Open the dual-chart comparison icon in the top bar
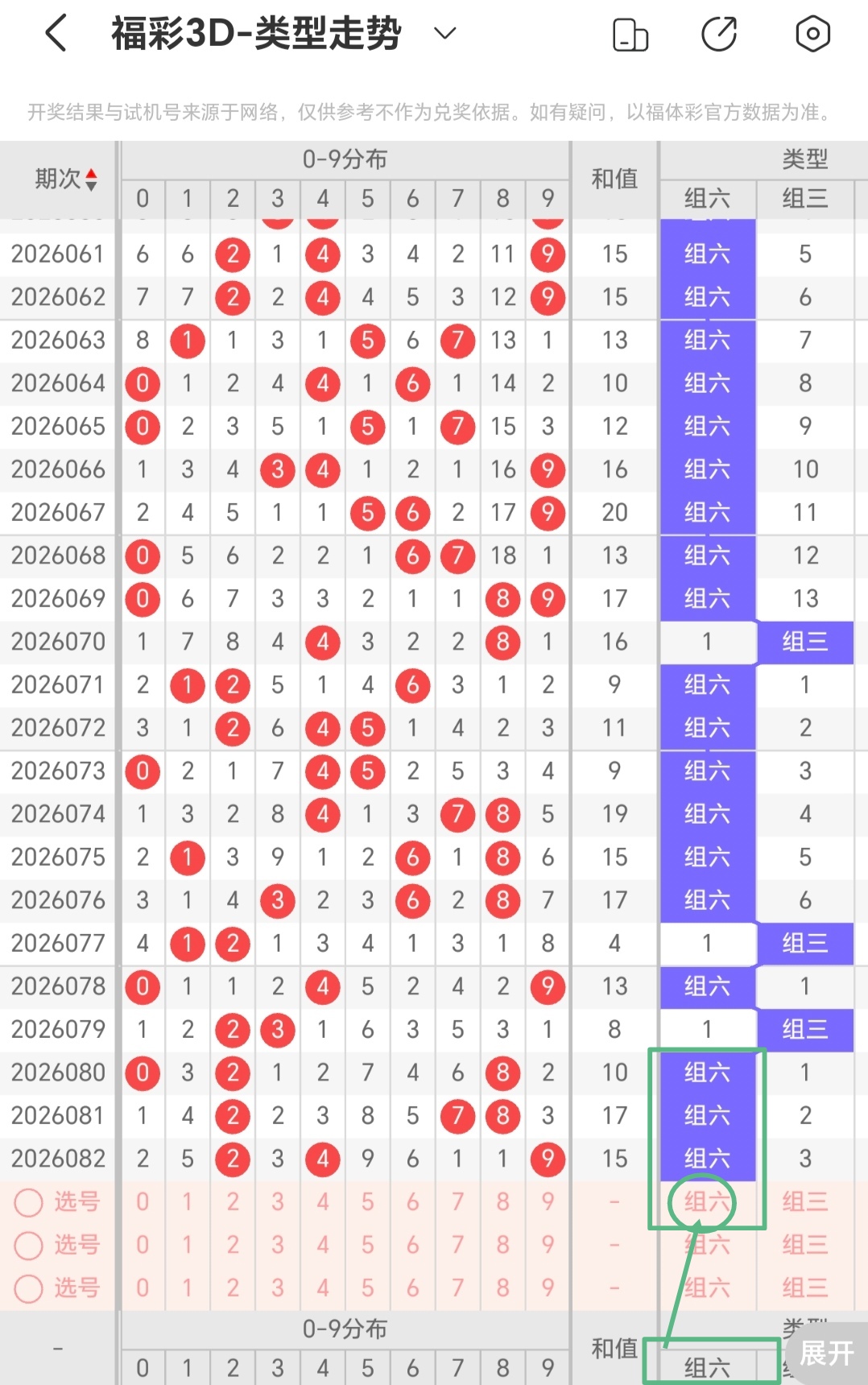 pos(630,33)
